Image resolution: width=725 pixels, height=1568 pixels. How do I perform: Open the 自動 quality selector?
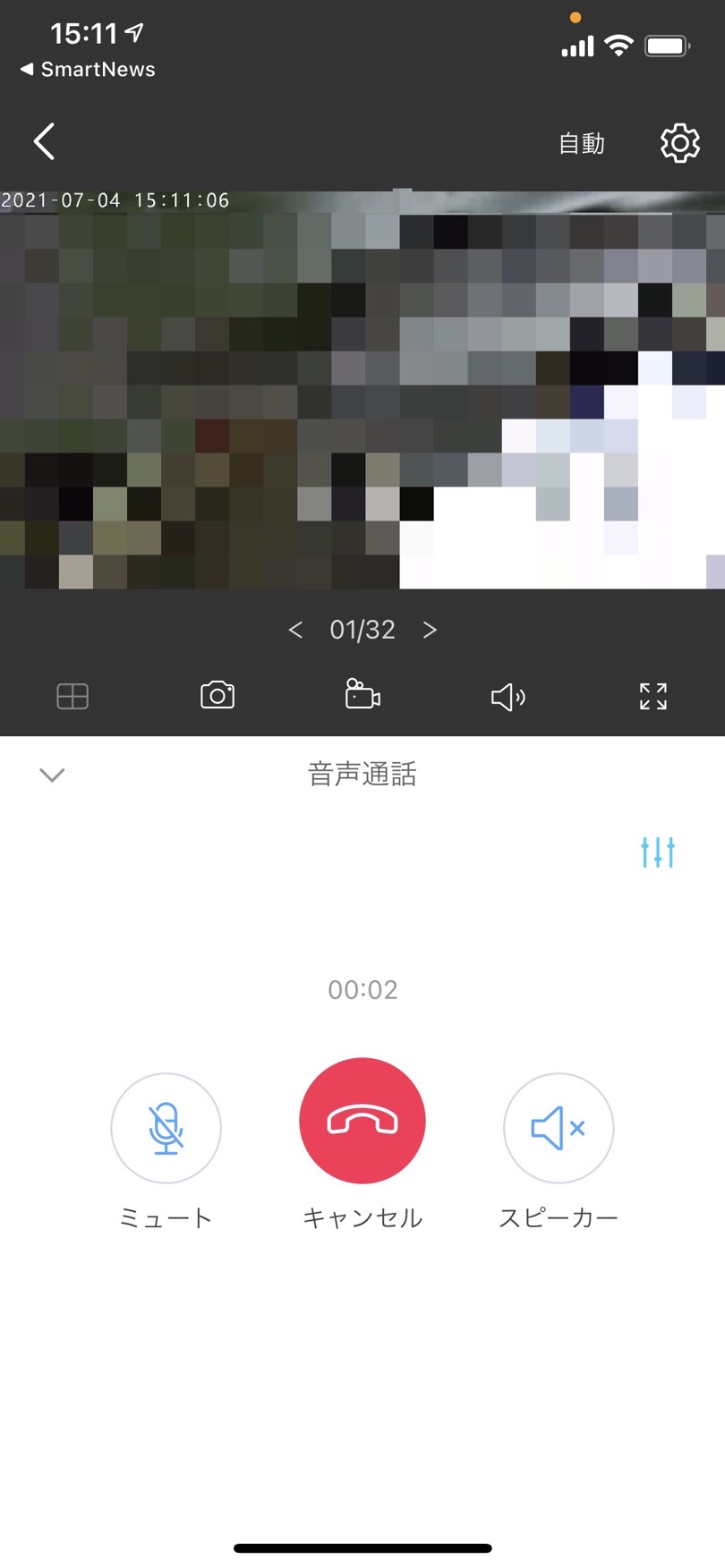coord(582,143)
